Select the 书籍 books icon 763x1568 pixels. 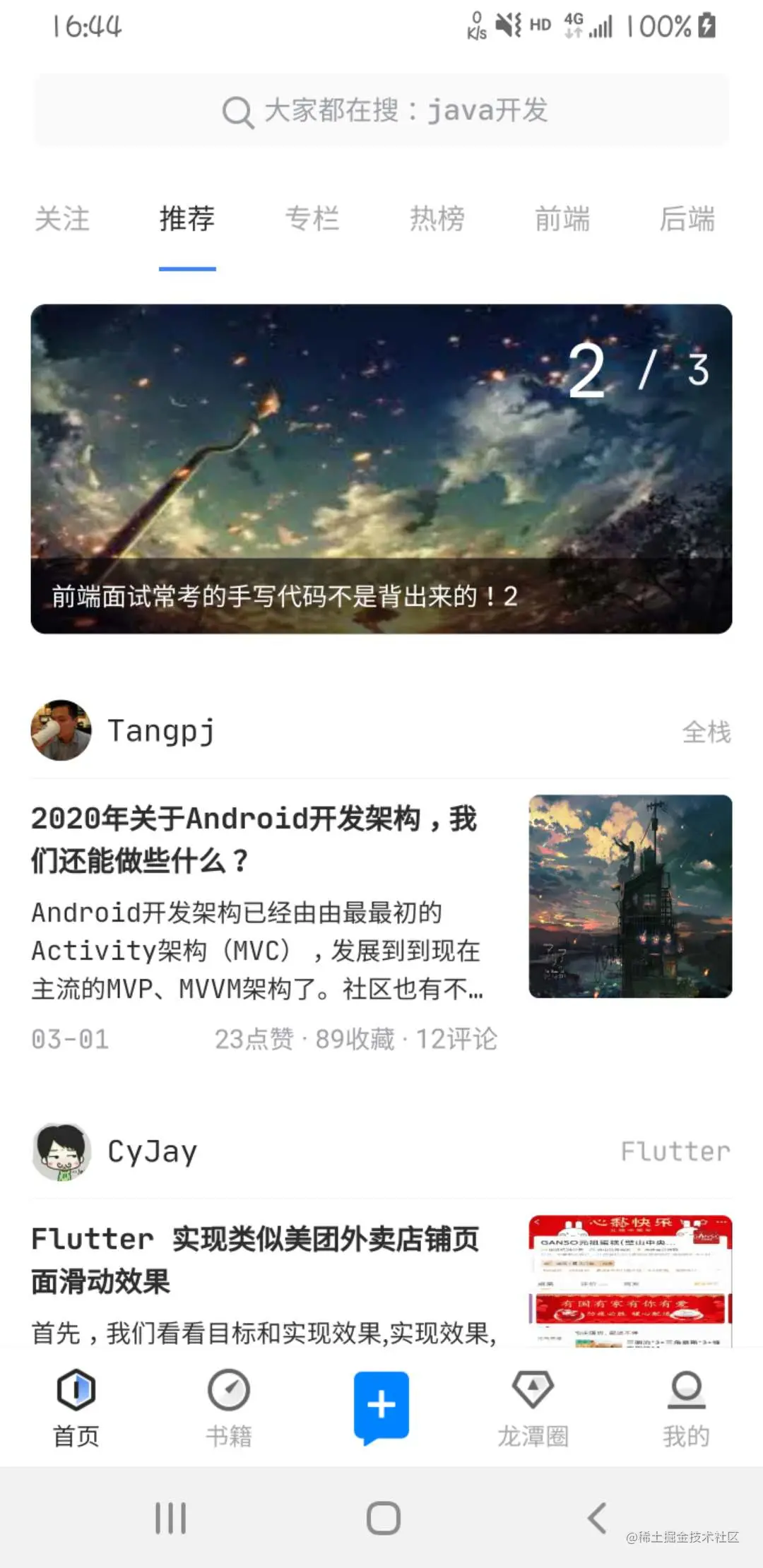click(229, 1402)
